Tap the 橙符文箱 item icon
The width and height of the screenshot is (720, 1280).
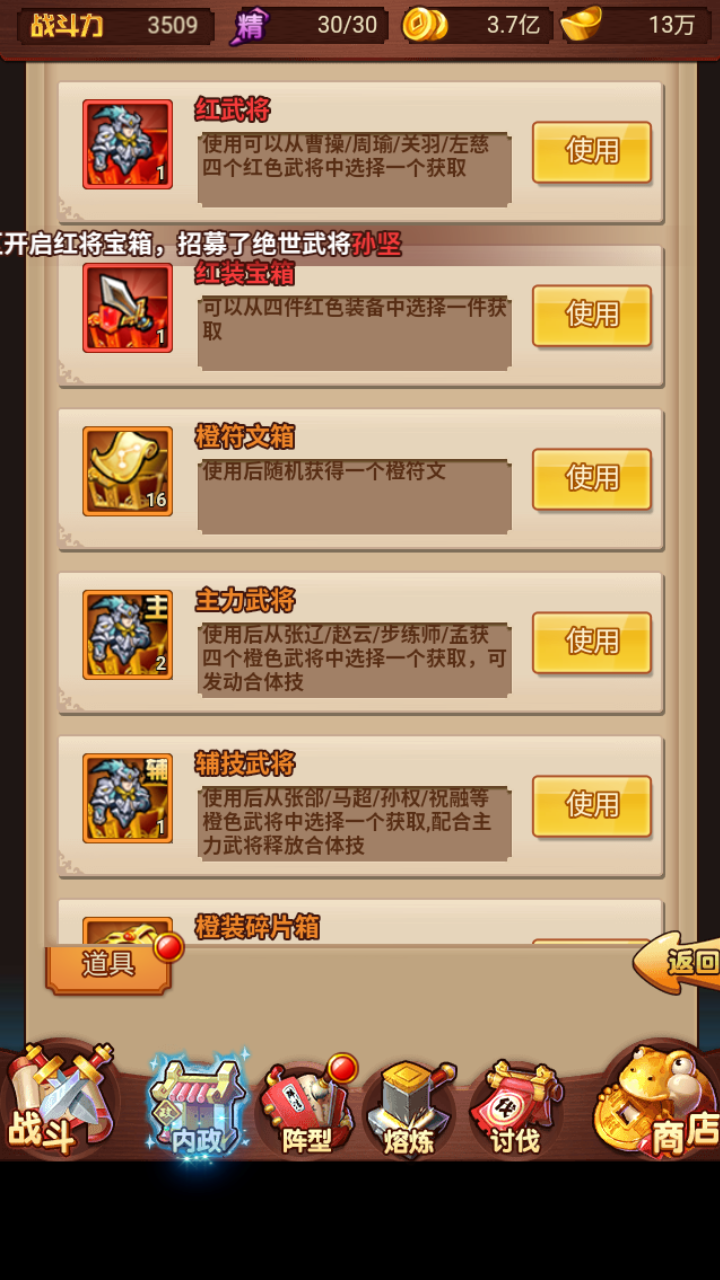pos(128,471)
